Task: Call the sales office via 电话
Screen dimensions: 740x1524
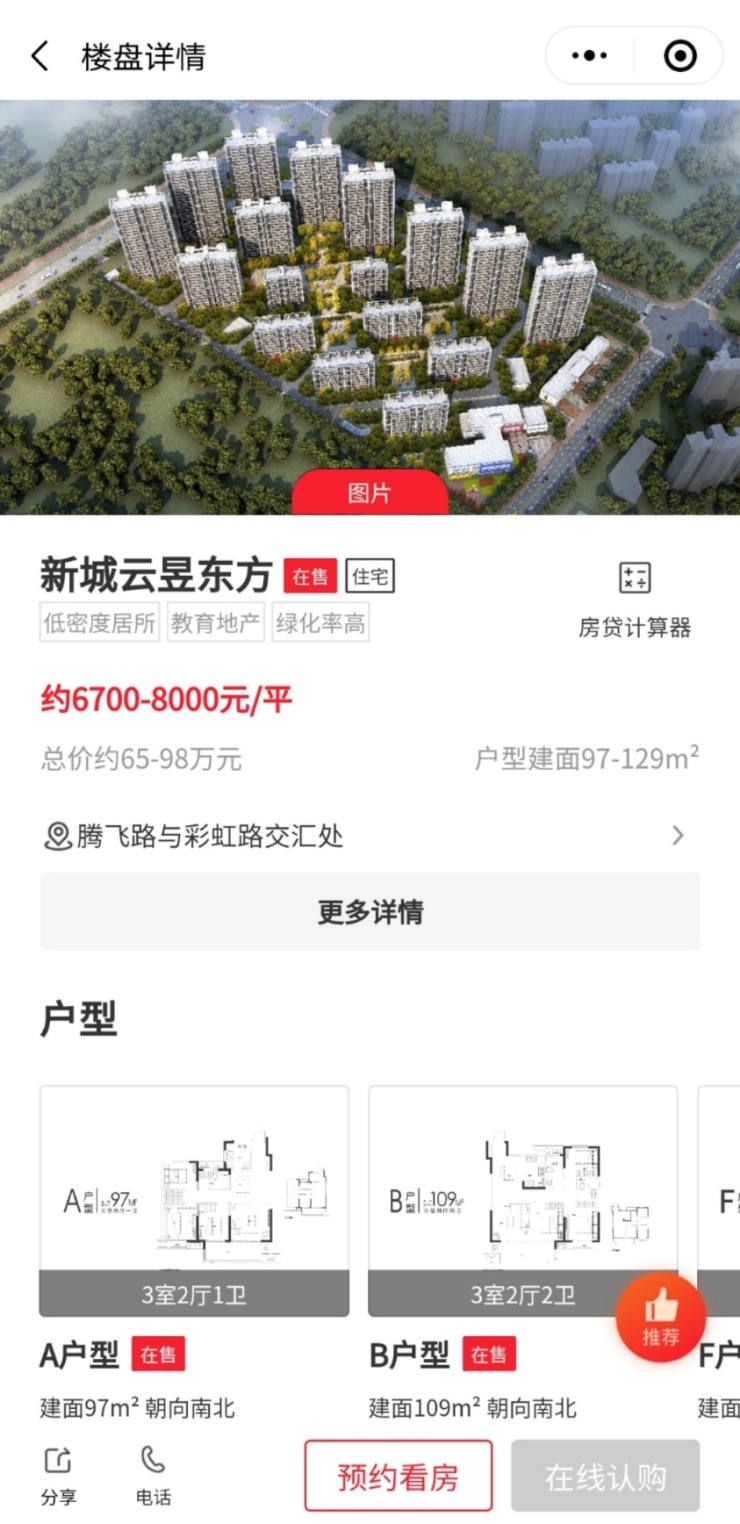Action: [153, 1476]
